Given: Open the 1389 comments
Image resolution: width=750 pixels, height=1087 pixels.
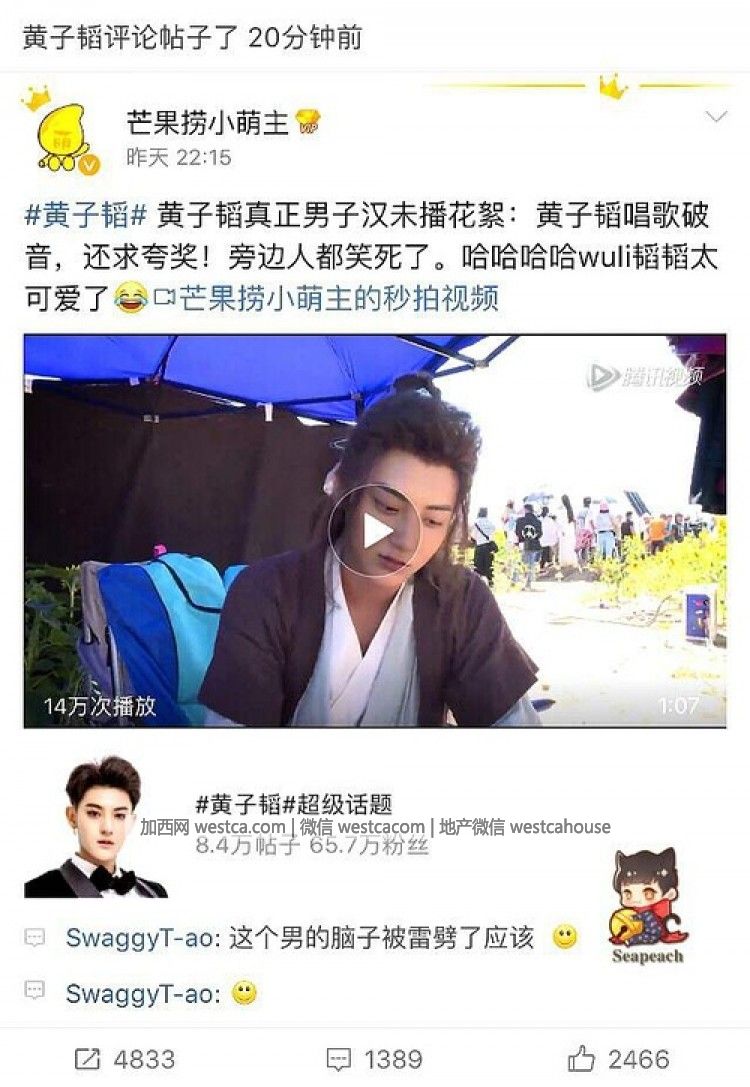Looking at the screenshot, I should (x=375, y=1059).
